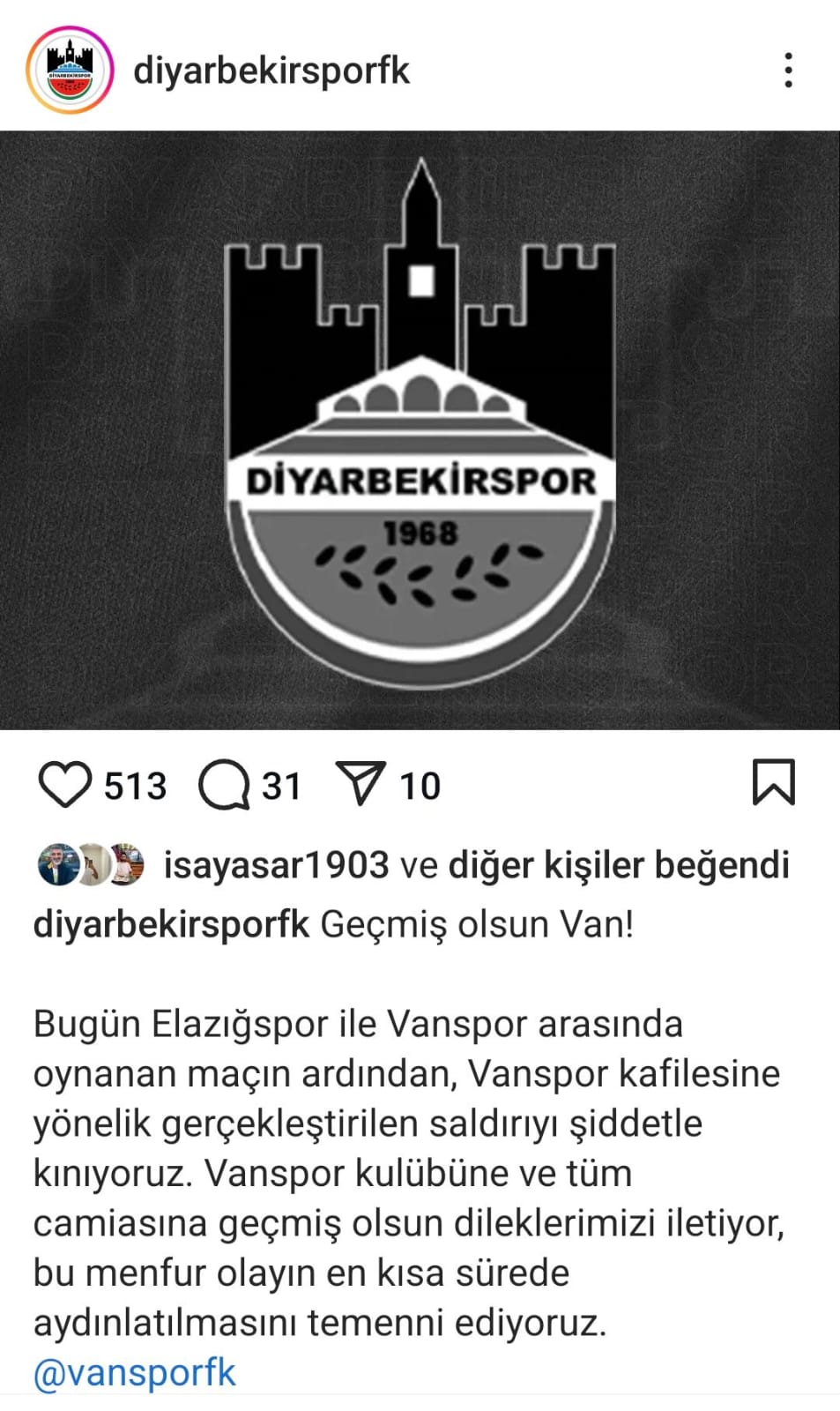Viewport: 840px width, 1411px height.
Task: Save the post with the bookmark icon
Action: [x=773, y=782]
